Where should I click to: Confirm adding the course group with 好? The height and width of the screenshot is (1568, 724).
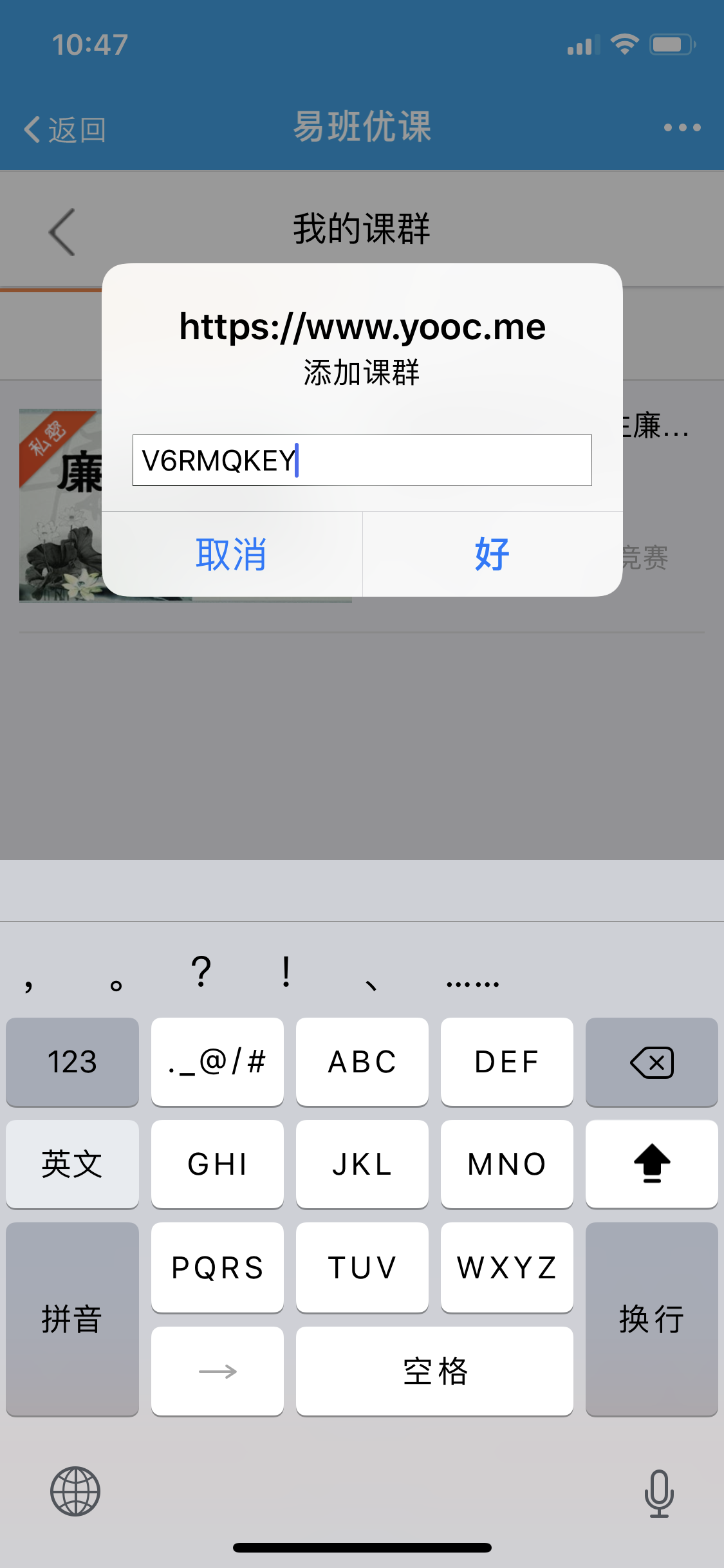(492, 554)
